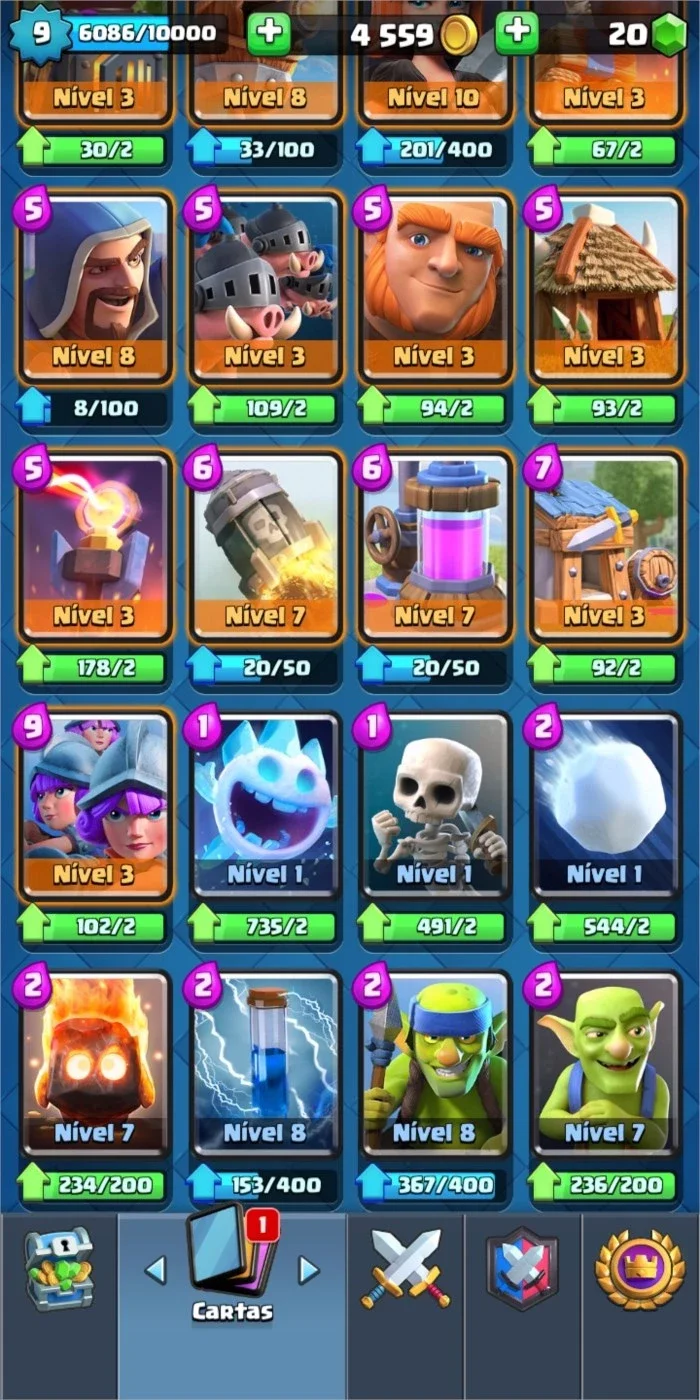This screenshot has height=1400, width=700.
Task: Select the Goblin Hut card
Action: click(x=604, y=289)
